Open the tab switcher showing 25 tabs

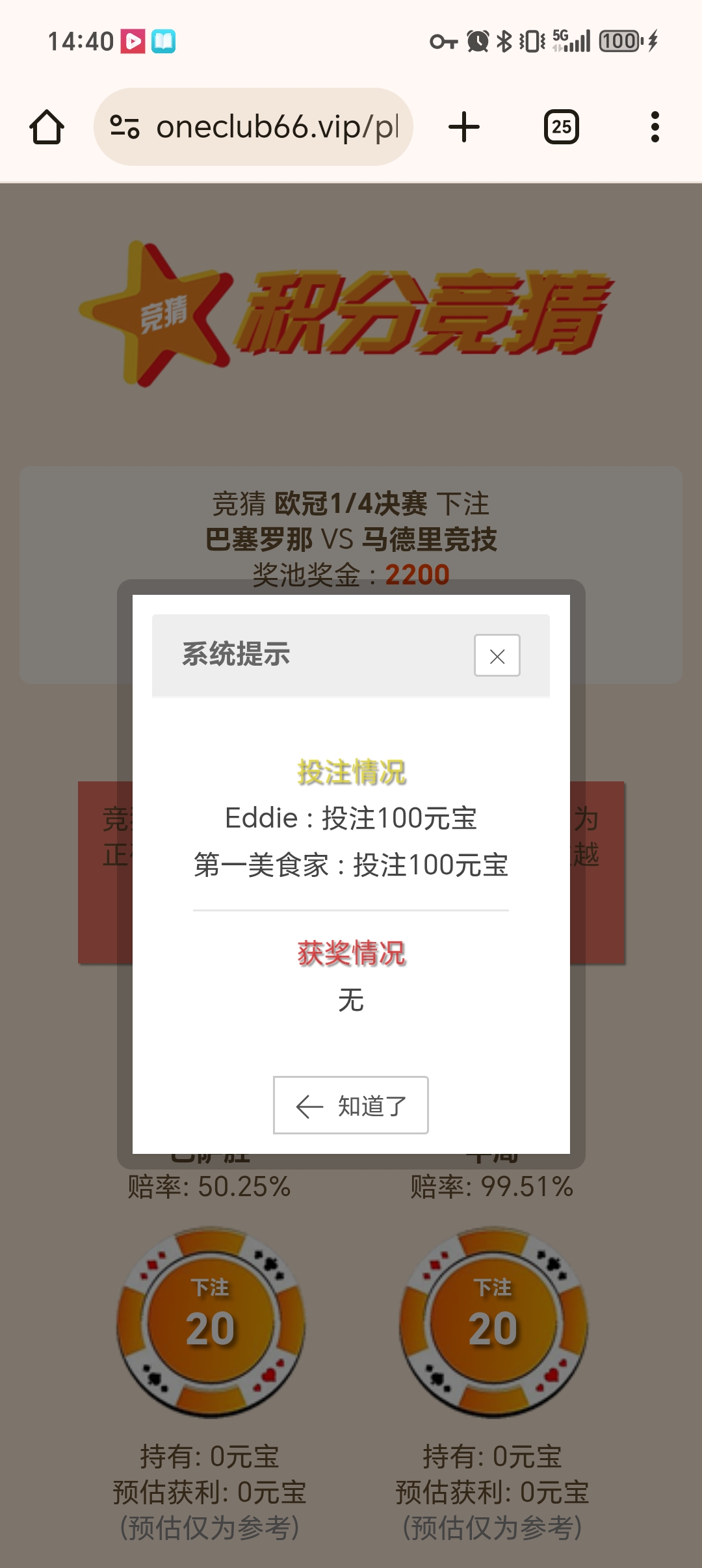[561, 127]
